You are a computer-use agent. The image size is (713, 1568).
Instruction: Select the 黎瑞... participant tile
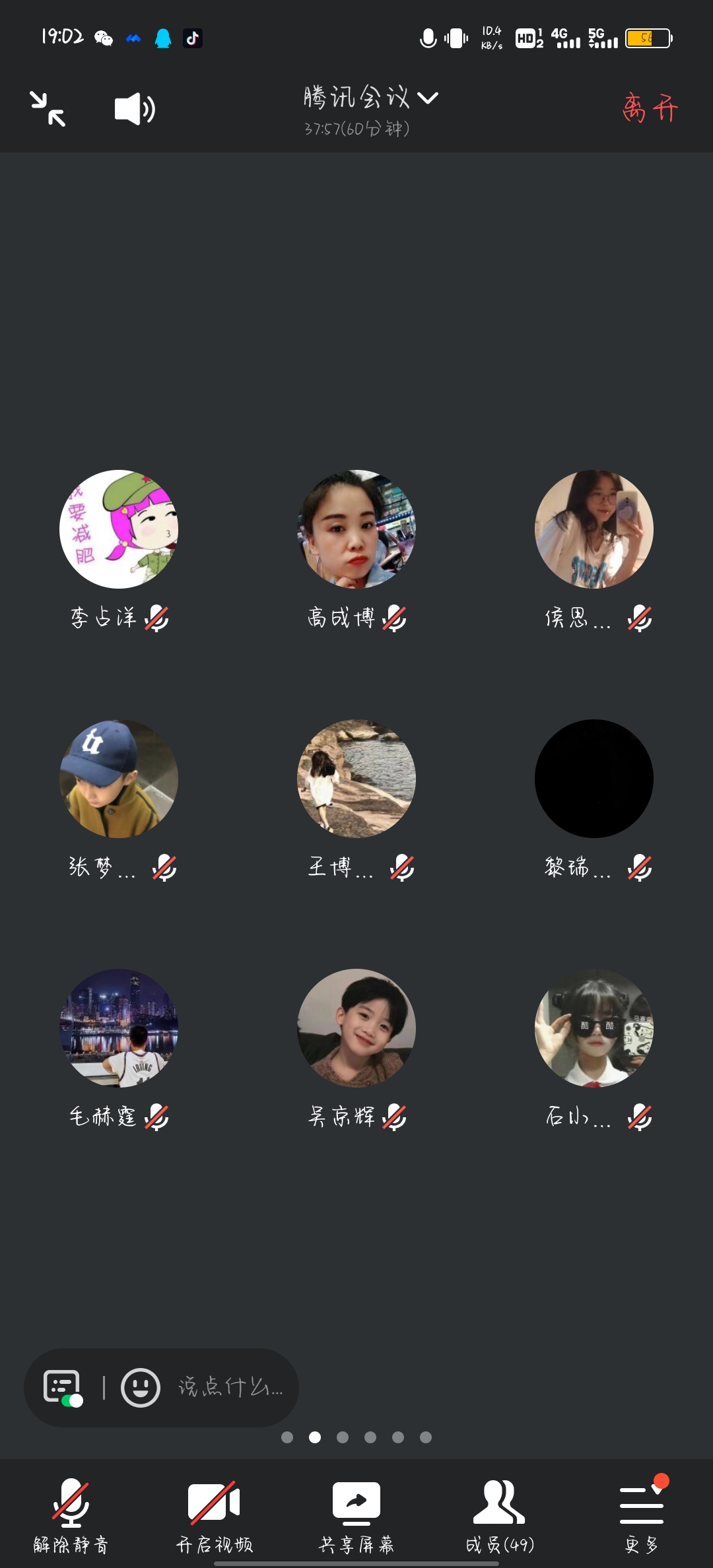(x=594, y=779)
